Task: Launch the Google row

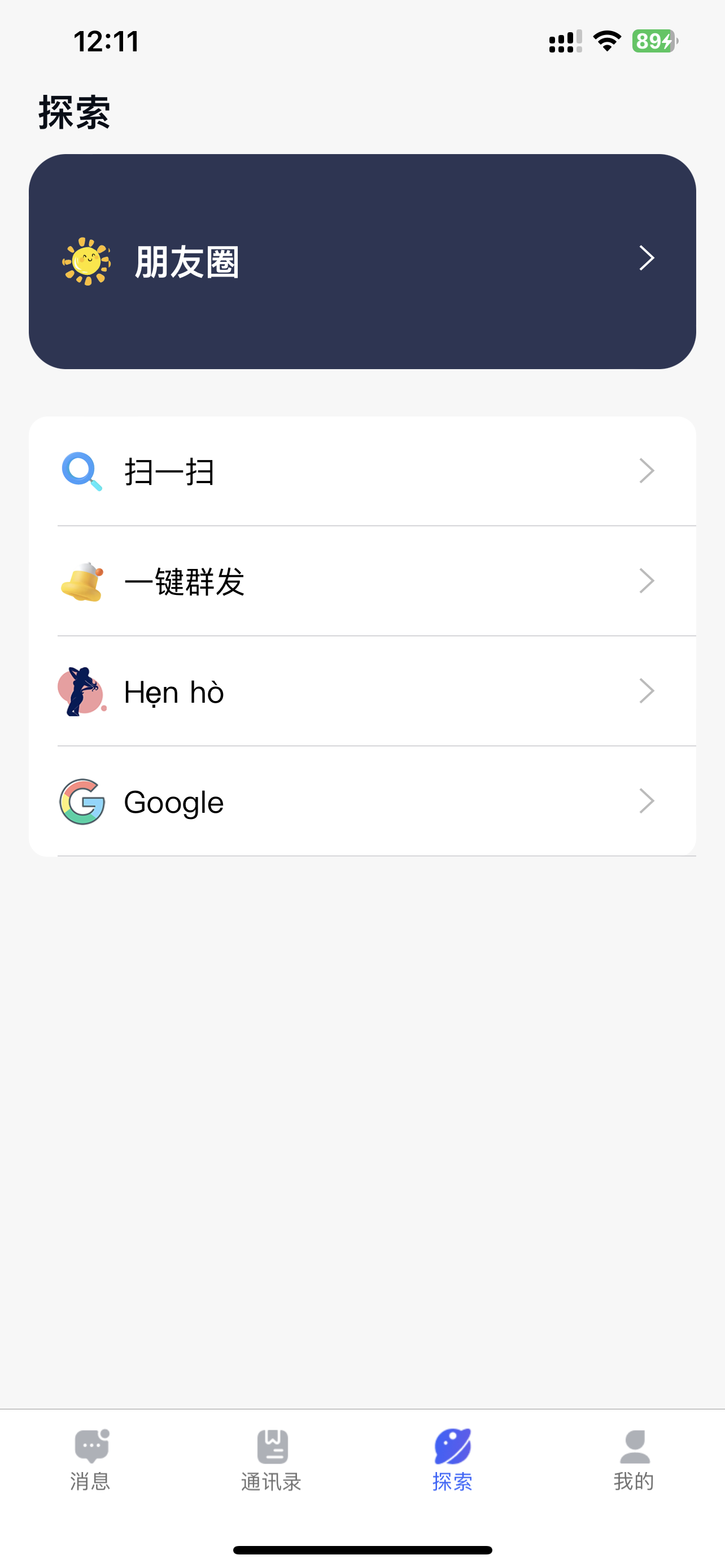Action: (362, 801)
